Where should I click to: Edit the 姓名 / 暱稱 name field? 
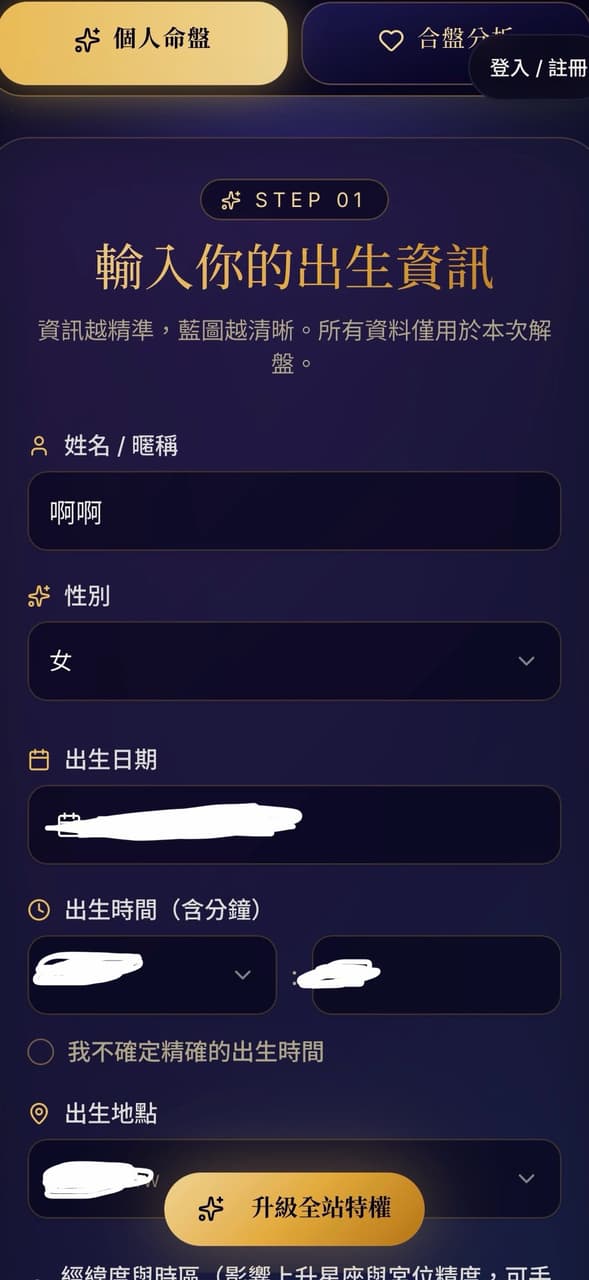(x=294, y=511)
